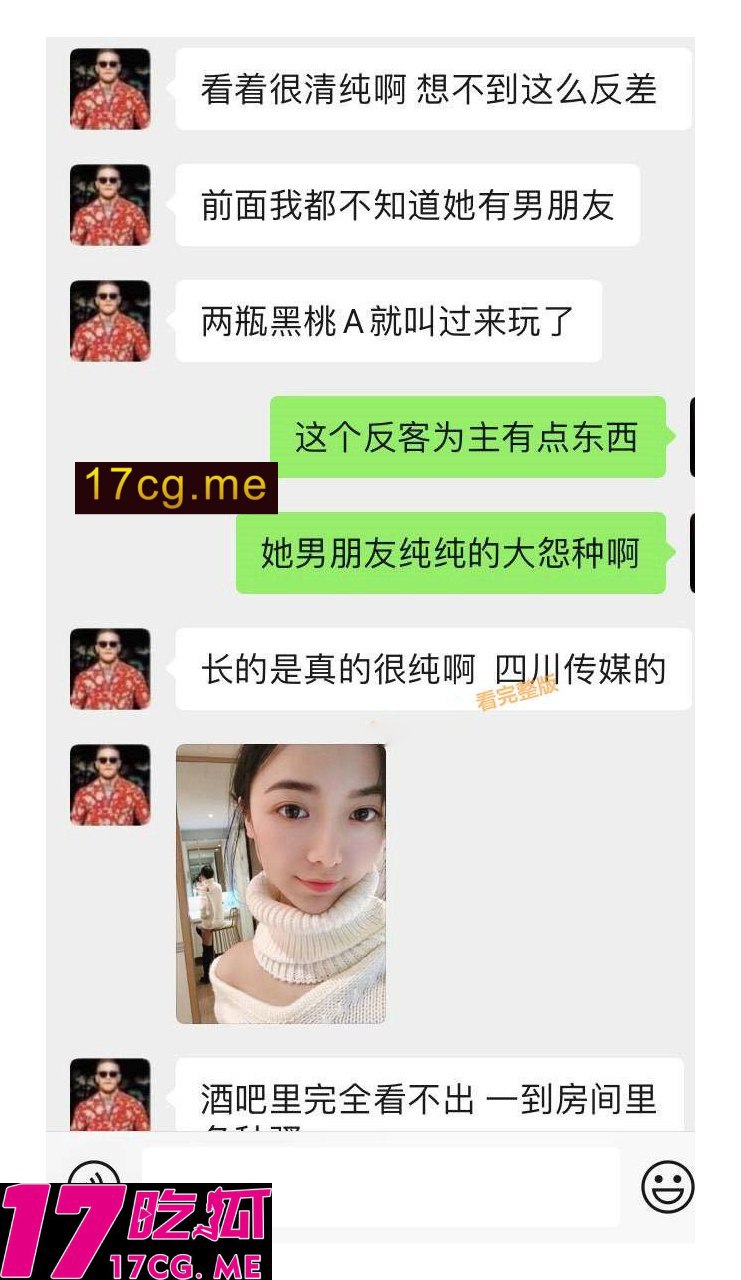741x1280 pixels.
Task: Open the photo message in the chat
Action: pos(281,883)
